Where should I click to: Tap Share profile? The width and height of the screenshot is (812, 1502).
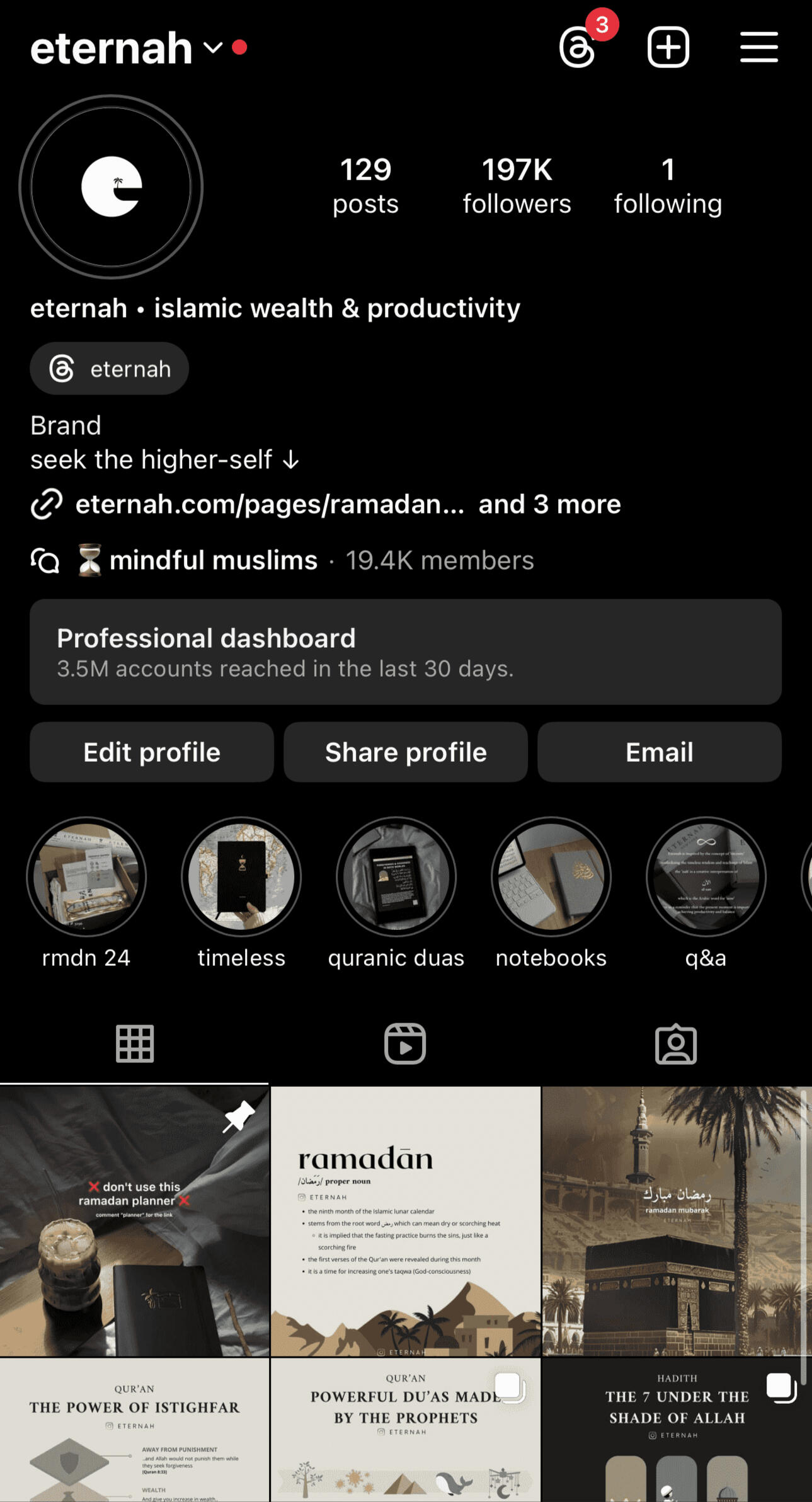click(x=406, y=752)
